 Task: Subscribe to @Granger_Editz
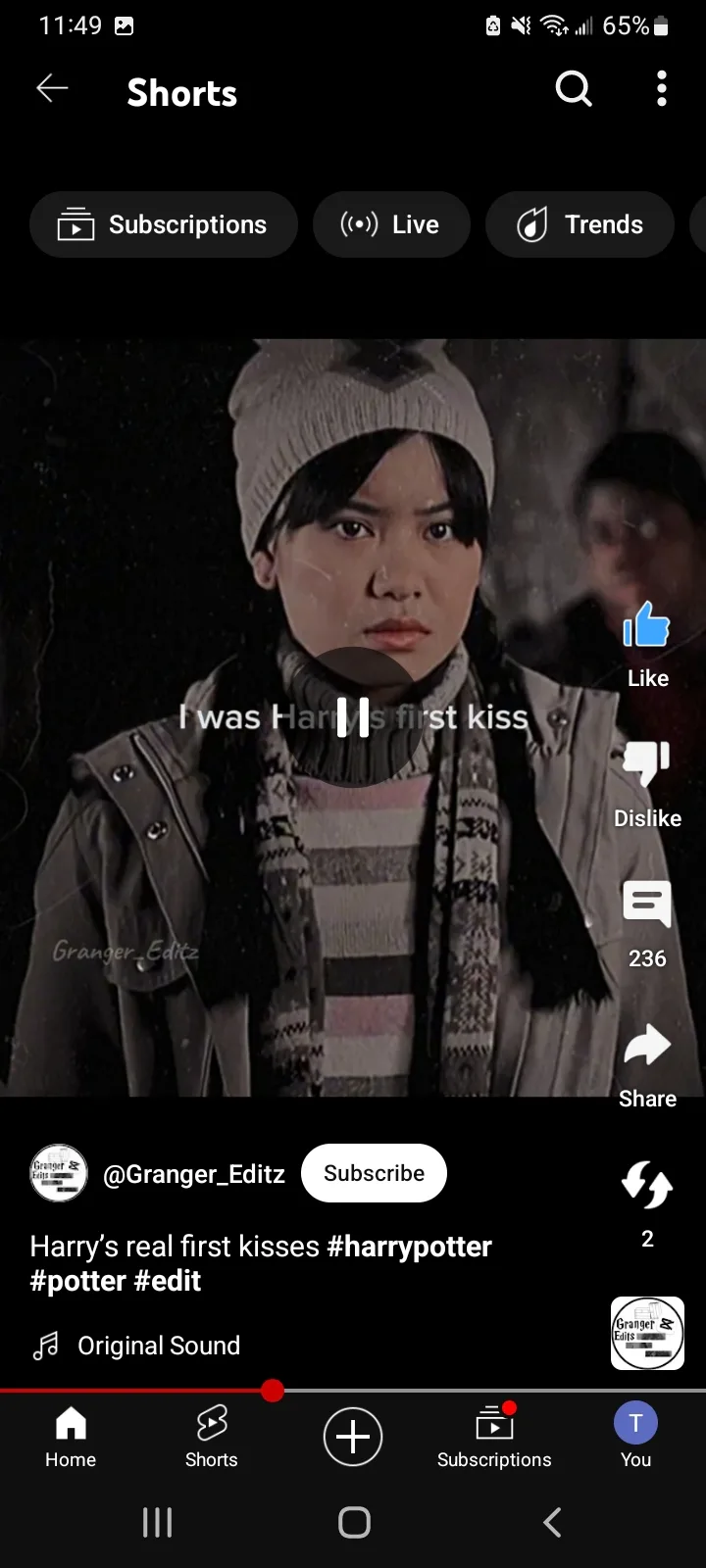point(374,1173)
